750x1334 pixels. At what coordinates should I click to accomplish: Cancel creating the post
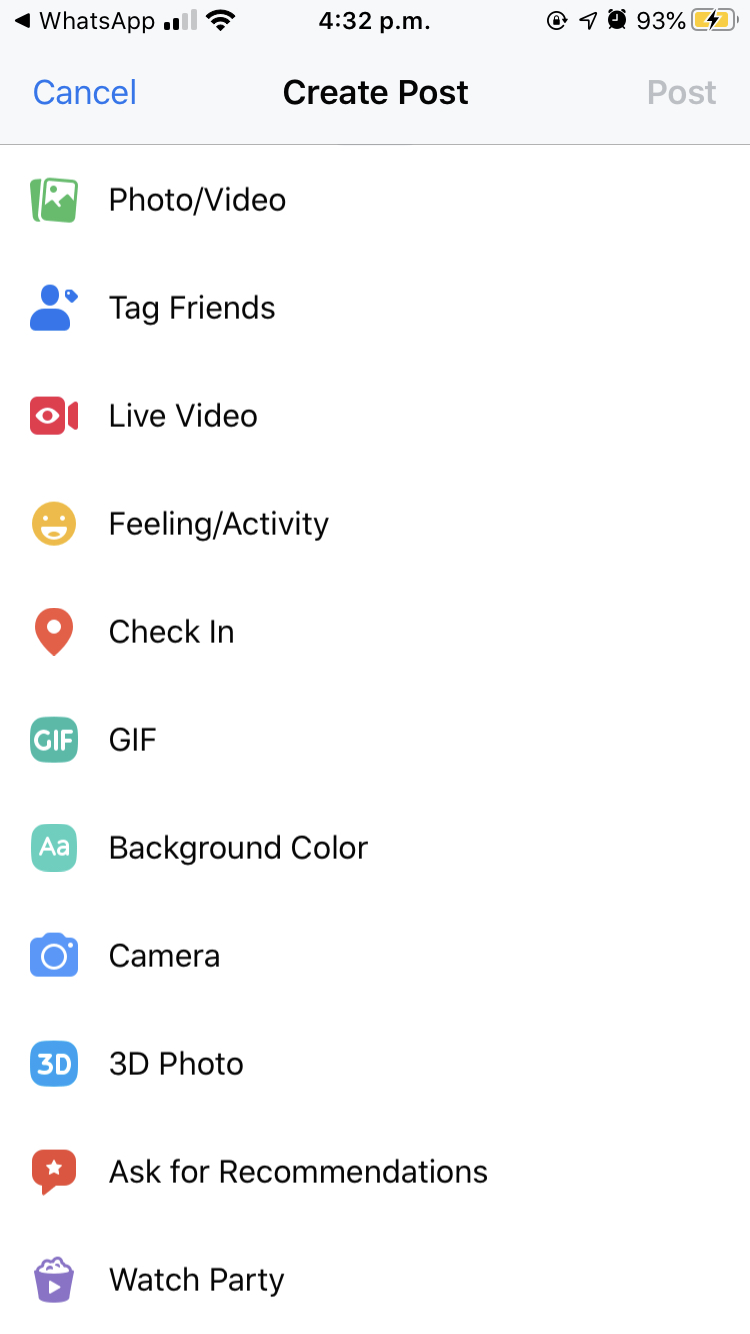[84, 92]
